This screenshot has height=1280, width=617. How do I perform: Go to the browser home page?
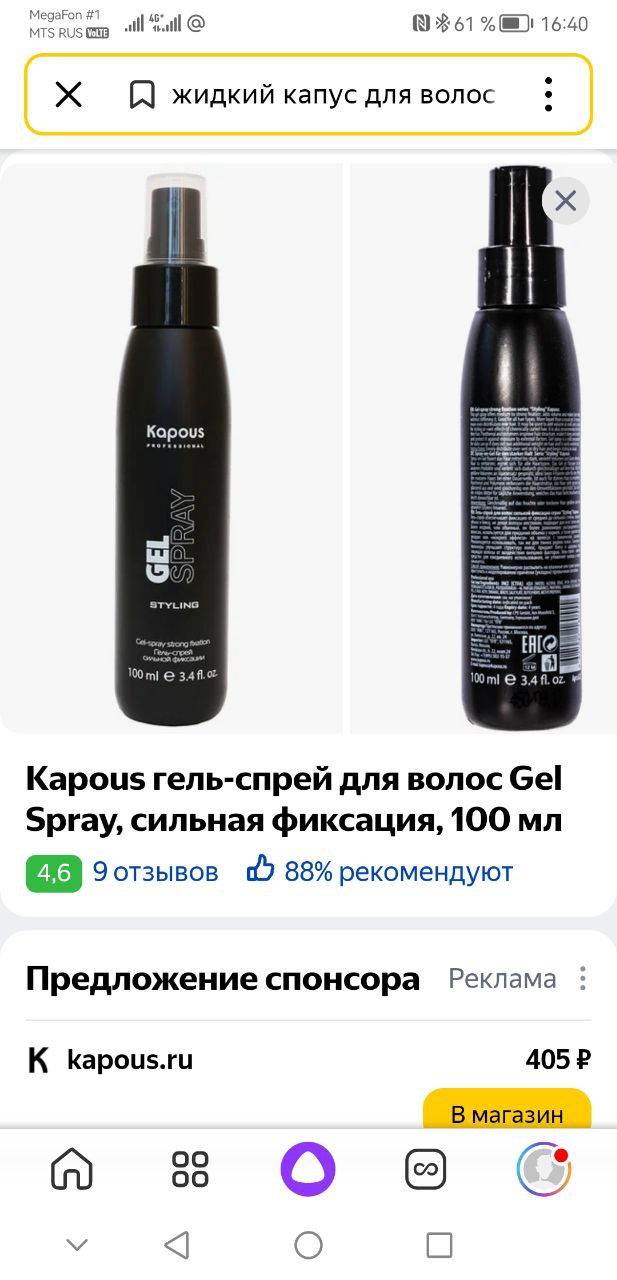tap(72, 1169)
